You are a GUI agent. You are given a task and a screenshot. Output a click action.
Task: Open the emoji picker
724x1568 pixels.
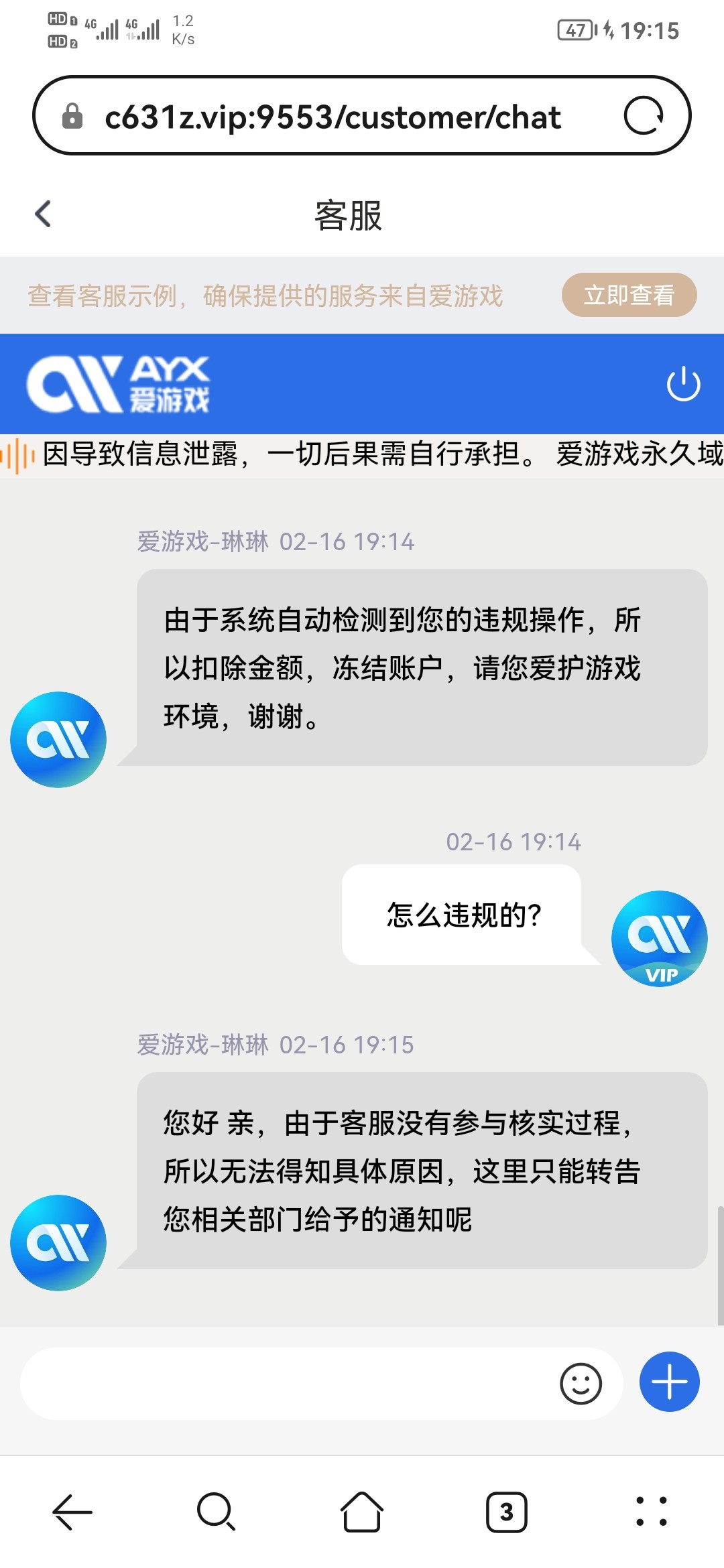[x=581, y=1383]
